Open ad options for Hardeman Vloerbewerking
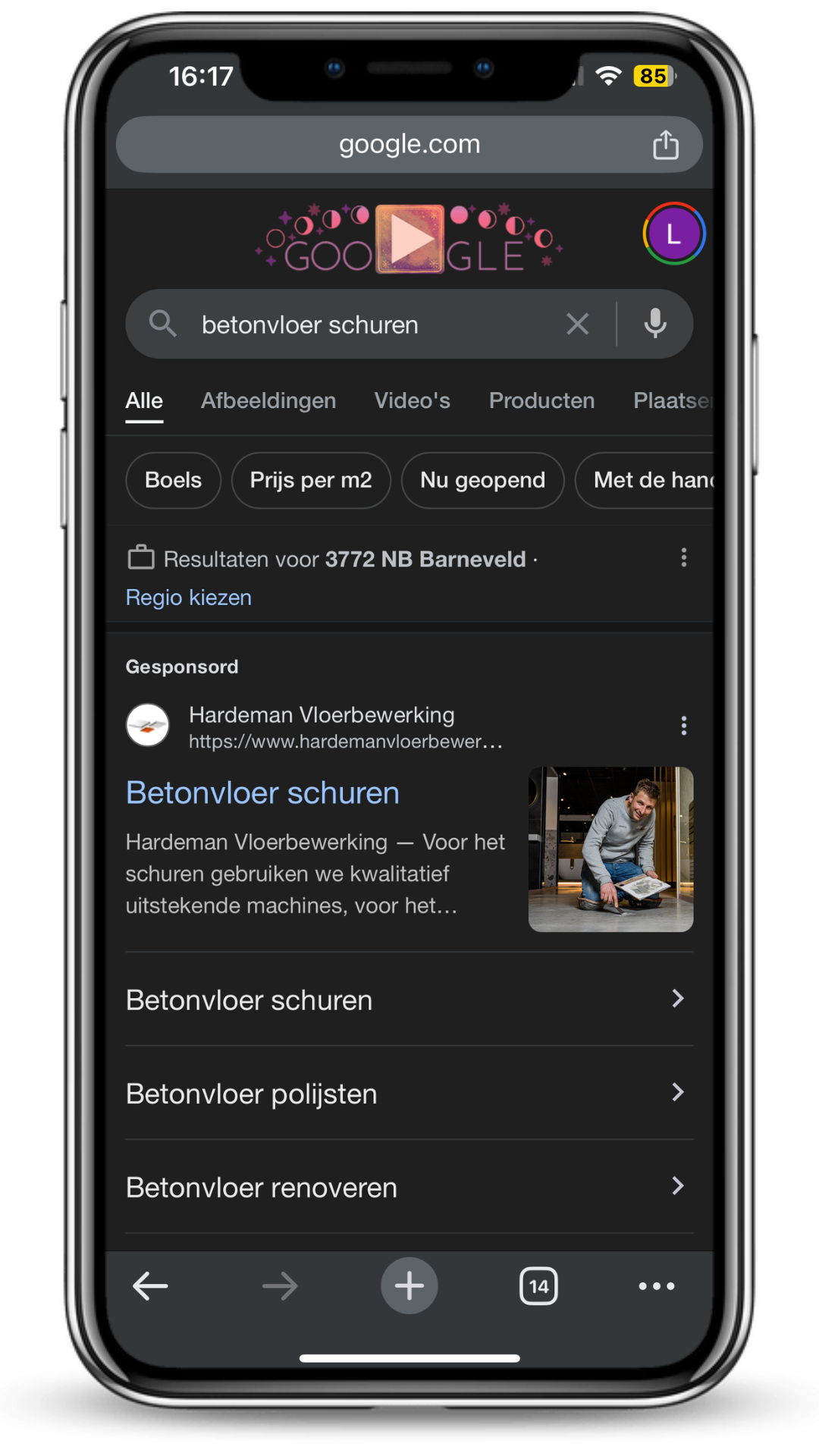 683,726
